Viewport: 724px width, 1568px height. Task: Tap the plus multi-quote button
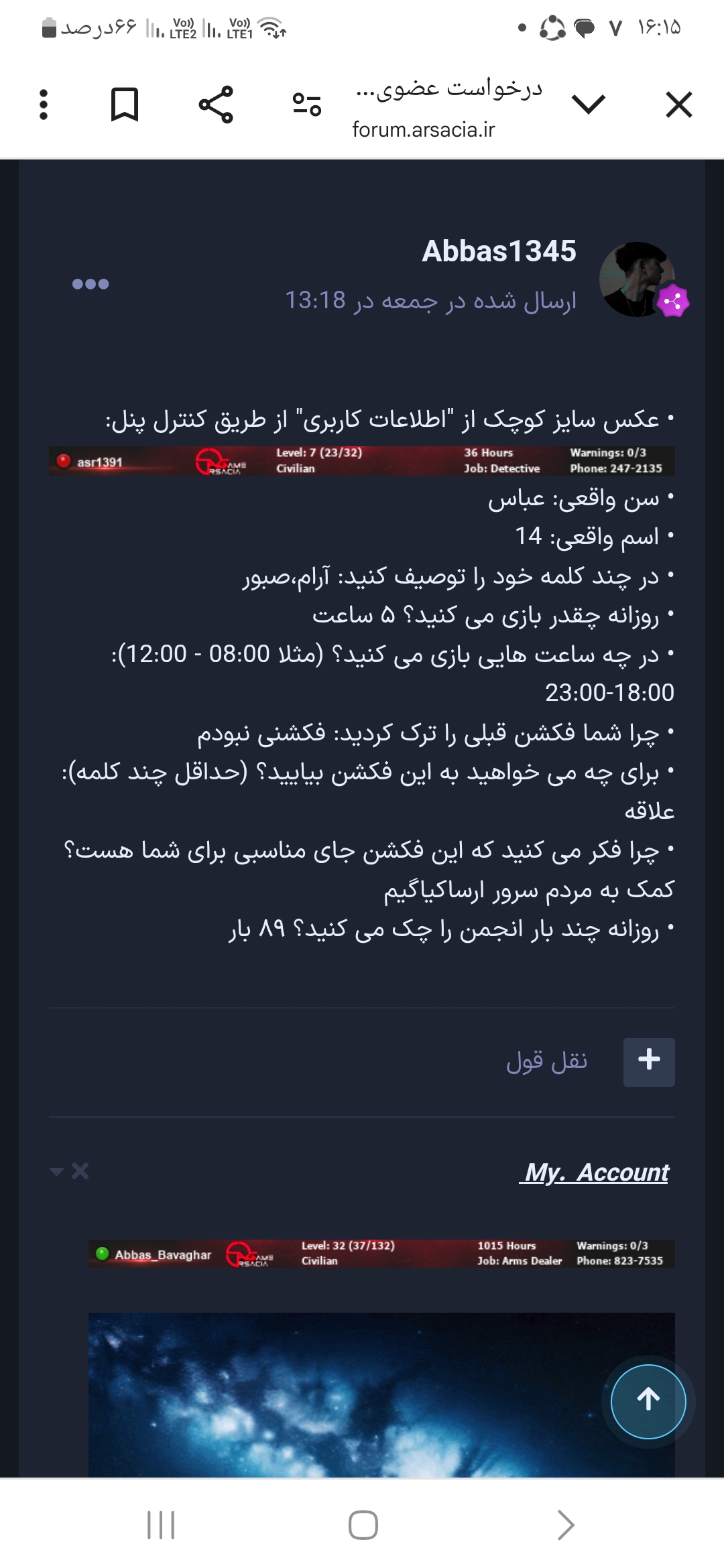[x=649, y=1062]
